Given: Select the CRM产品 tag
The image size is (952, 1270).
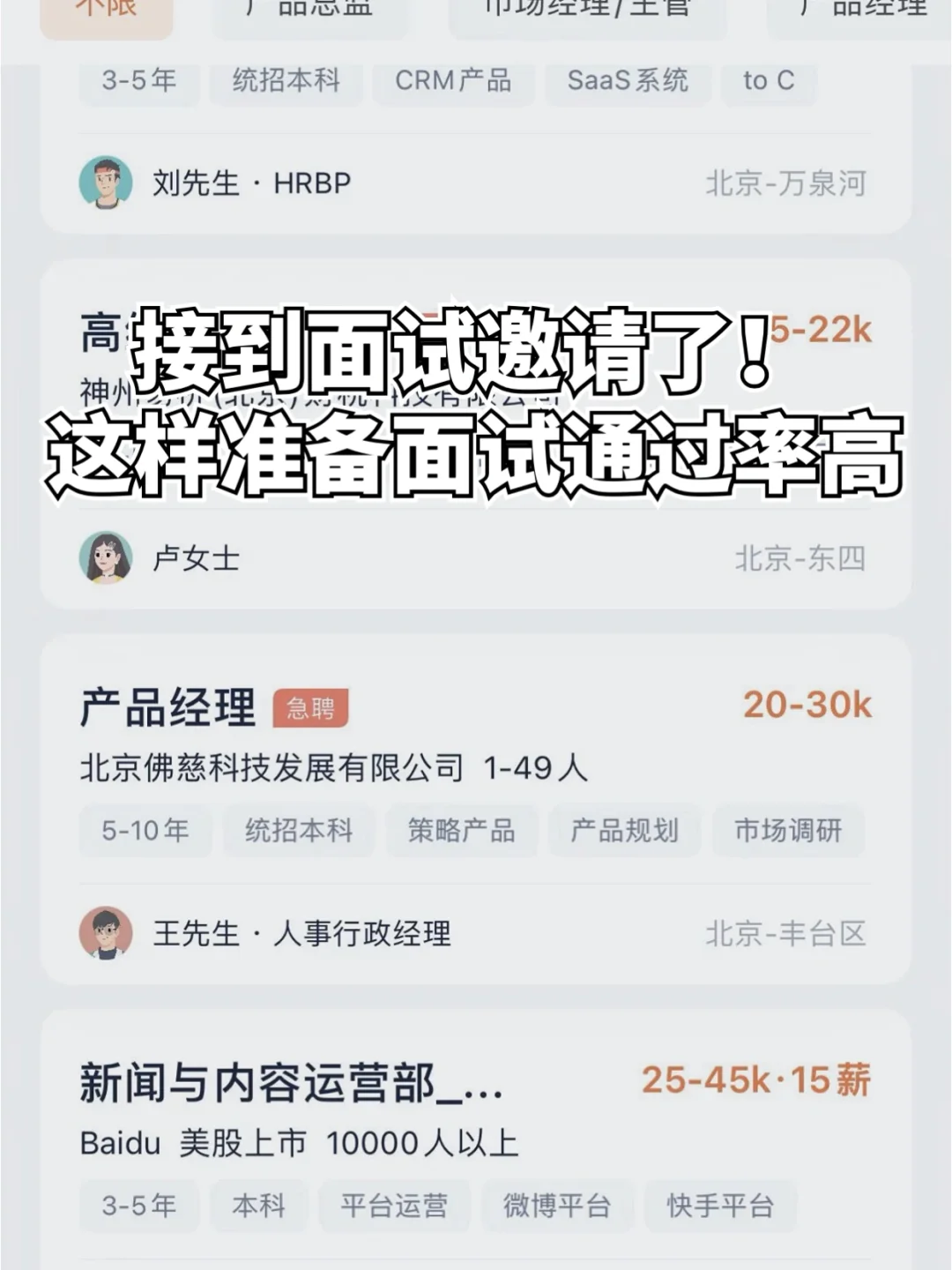Looking at the screenshot, I should [455, 81].
